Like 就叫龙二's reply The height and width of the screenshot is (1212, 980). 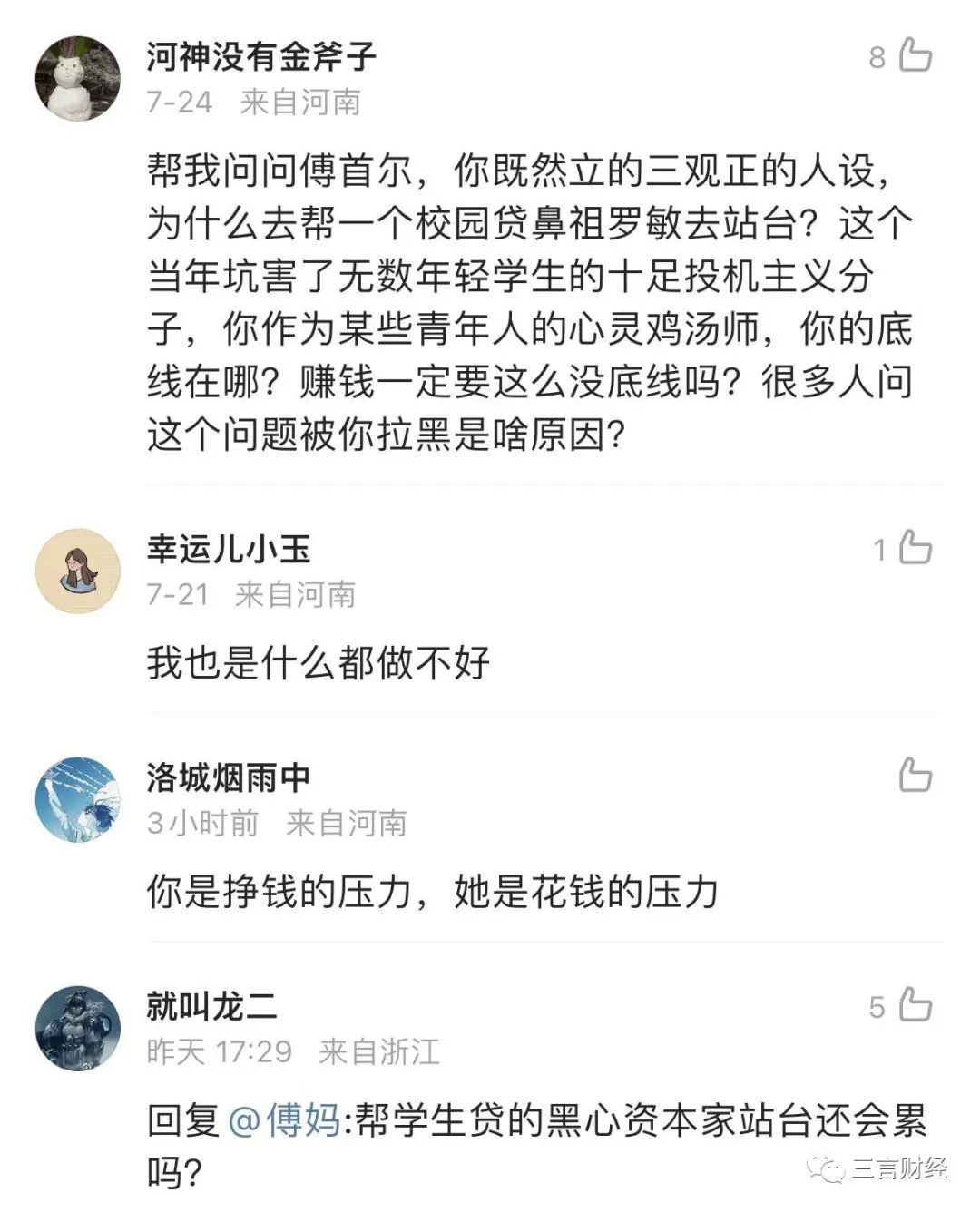pyautogui.click(x=915, y=1005)
